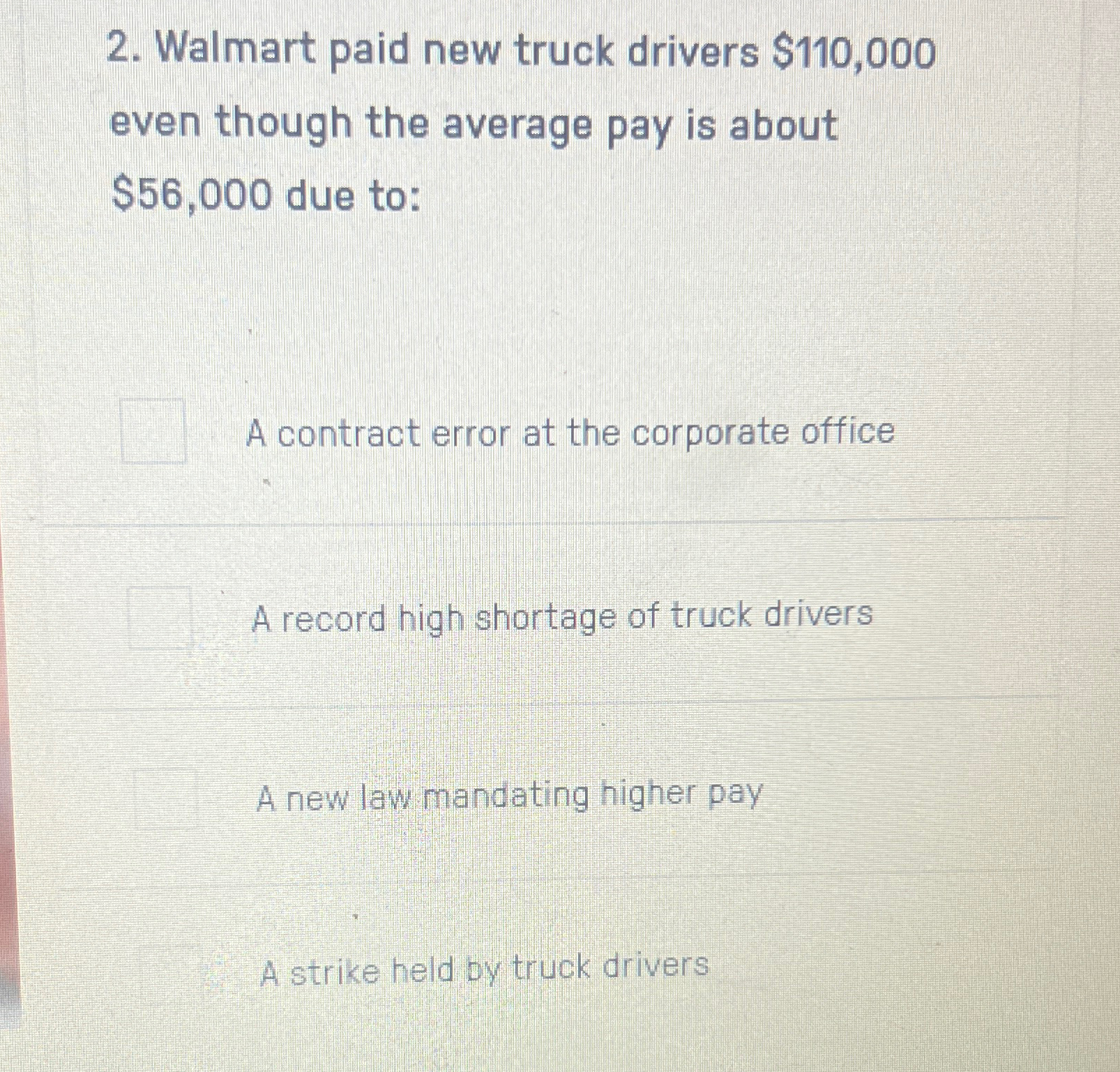
Task: Check "A record high shortage of truck drivers"
Action: pos(160,617)
